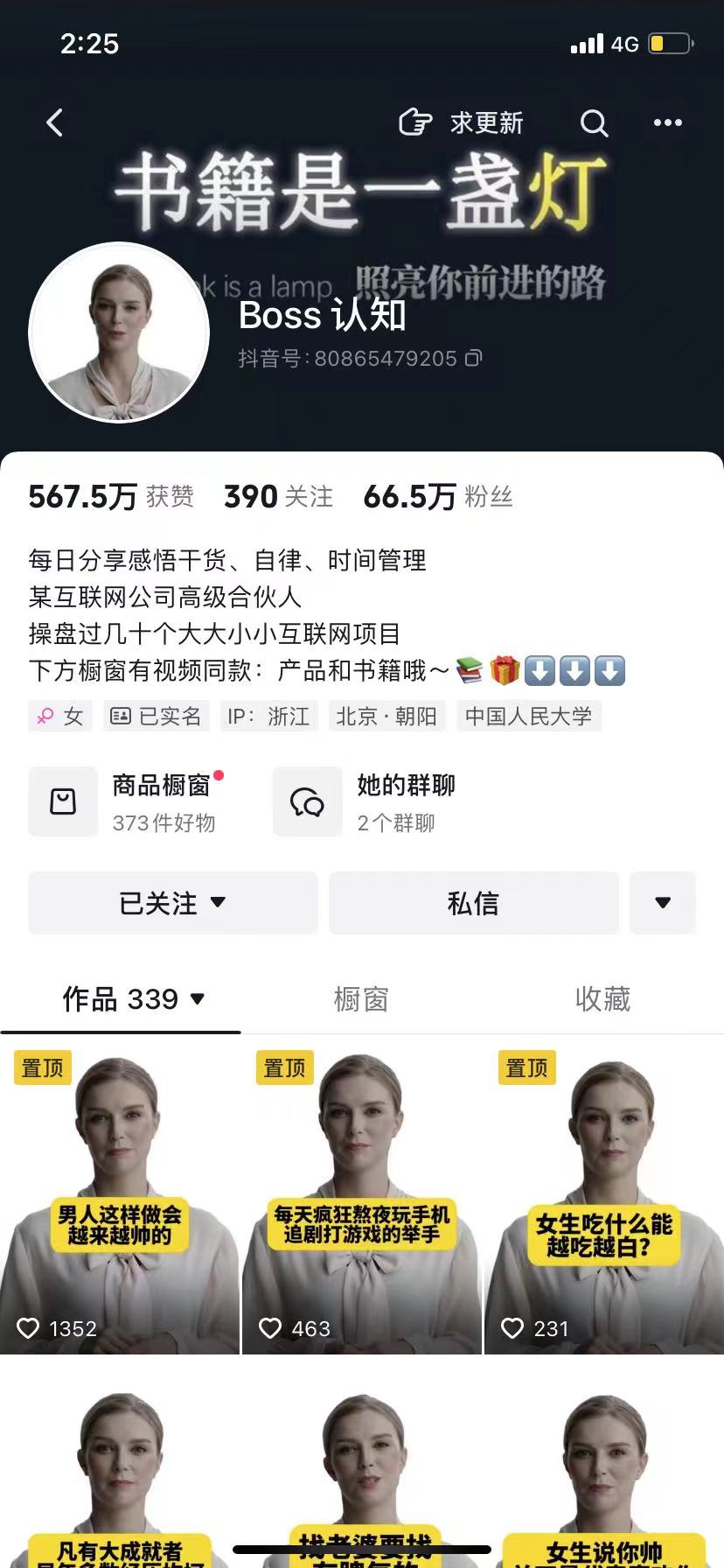Screen dimensions: 724x1568
Task: Open search on this profile
Action: click(594, 123)
